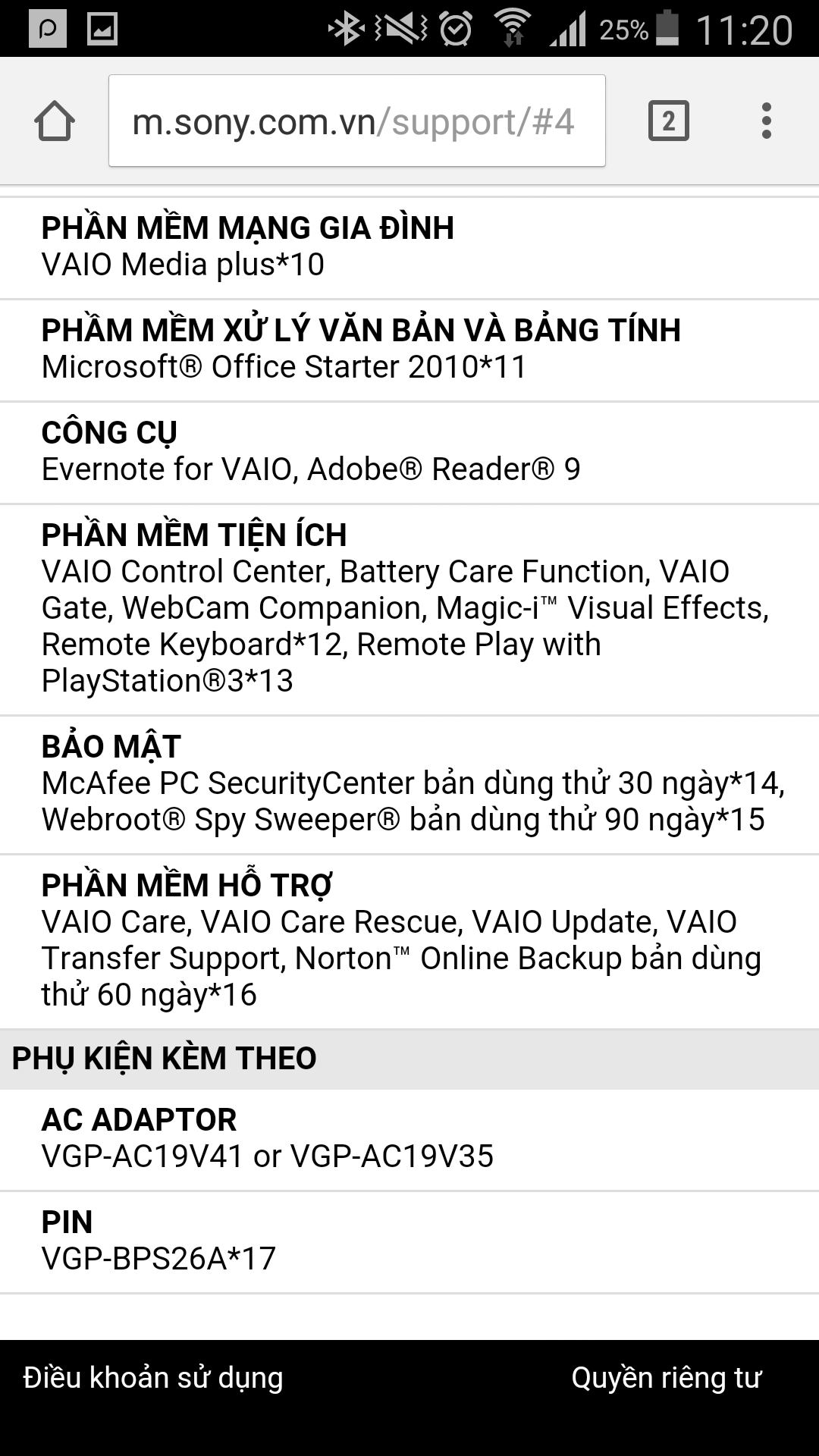This screenshot has height=1456, width=819.
Task: Open the browser overflow menu
Action: coord(766,121)
